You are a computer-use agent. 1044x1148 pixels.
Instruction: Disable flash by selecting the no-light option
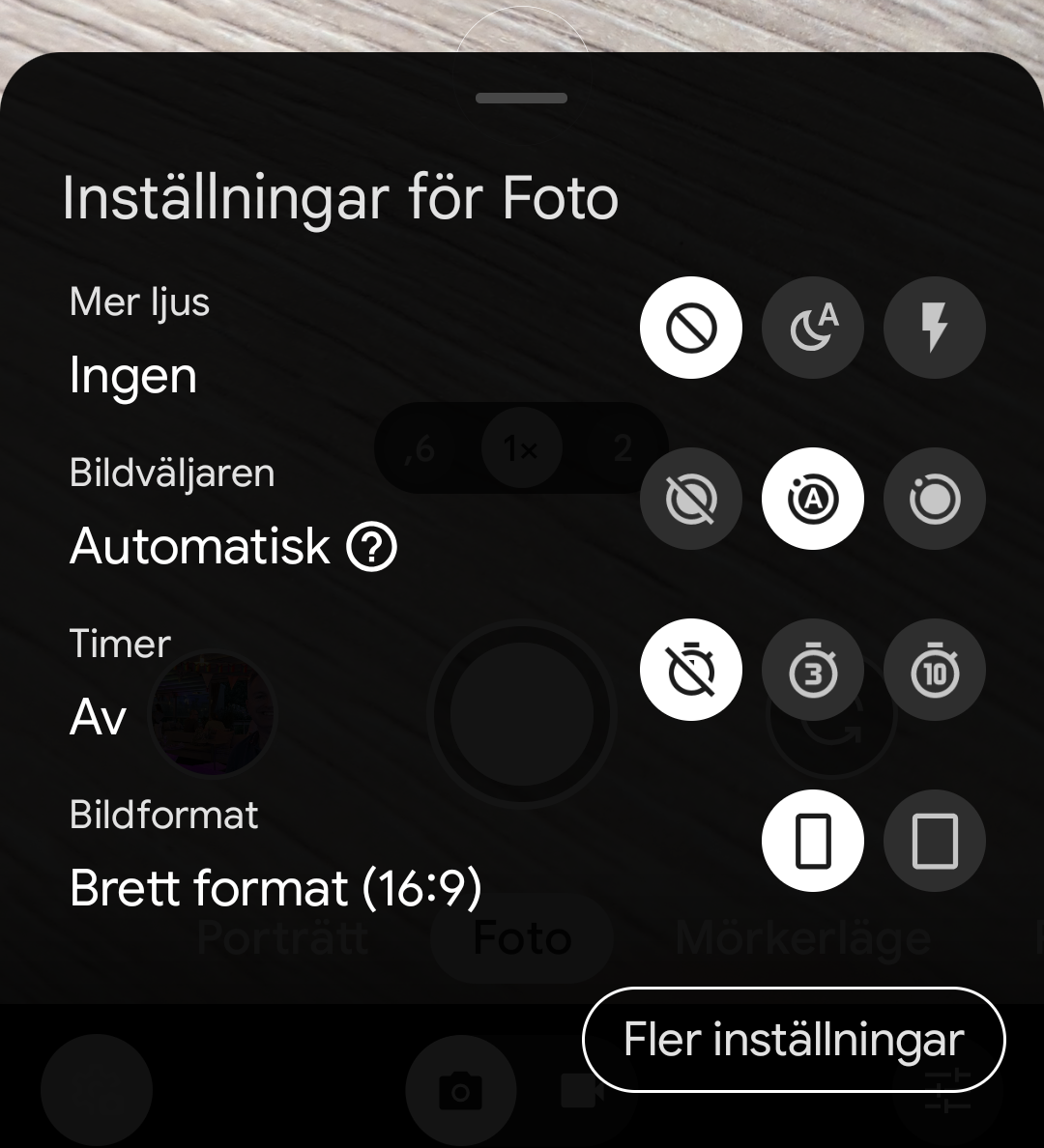pos(691,327)
